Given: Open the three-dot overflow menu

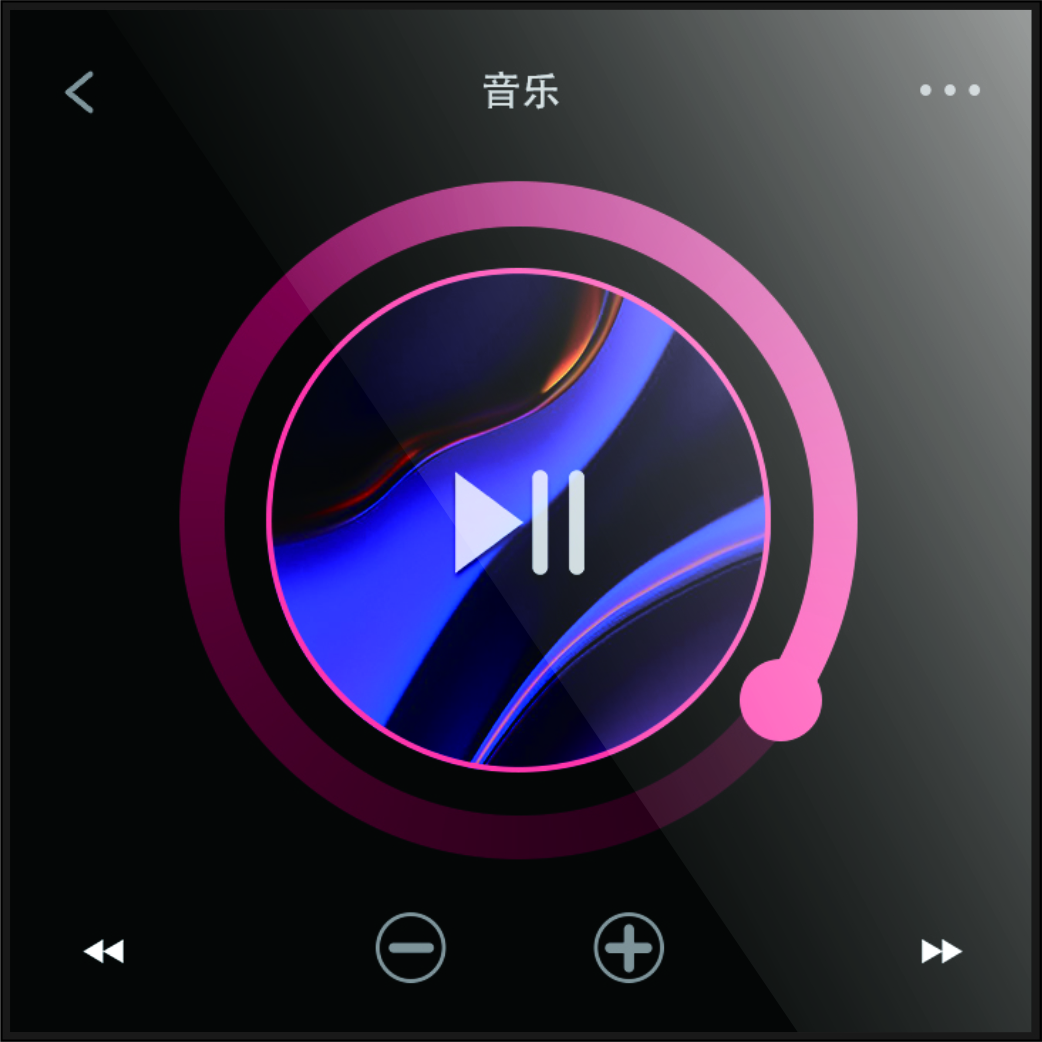Looking at the screenshot, I should click(949, 90).
